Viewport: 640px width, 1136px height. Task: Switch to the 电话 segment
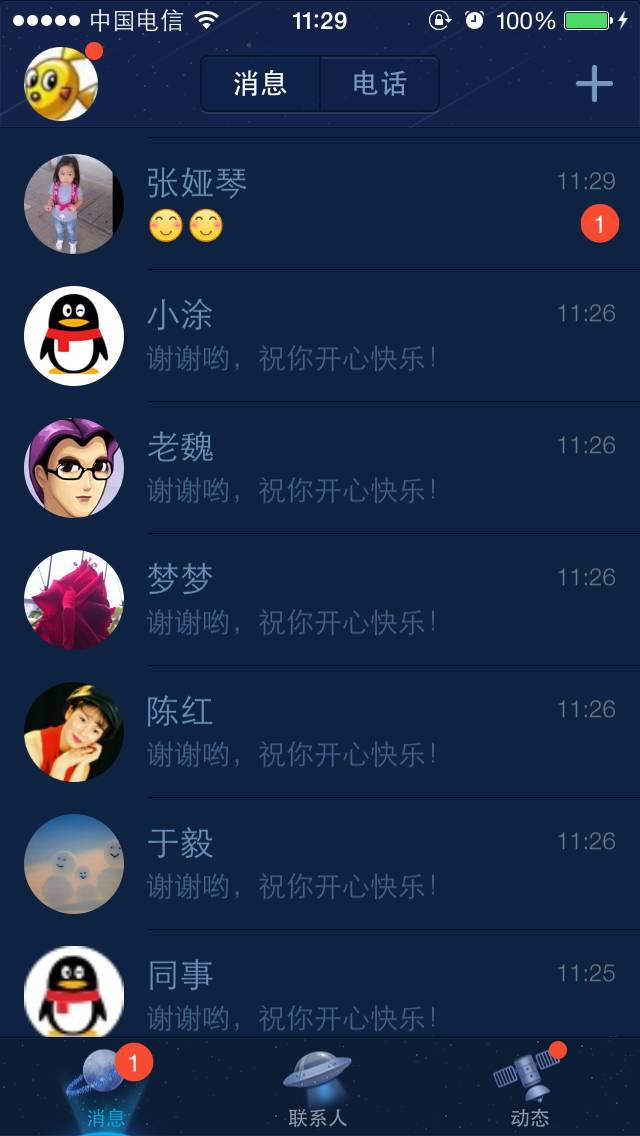click(379, 84)
